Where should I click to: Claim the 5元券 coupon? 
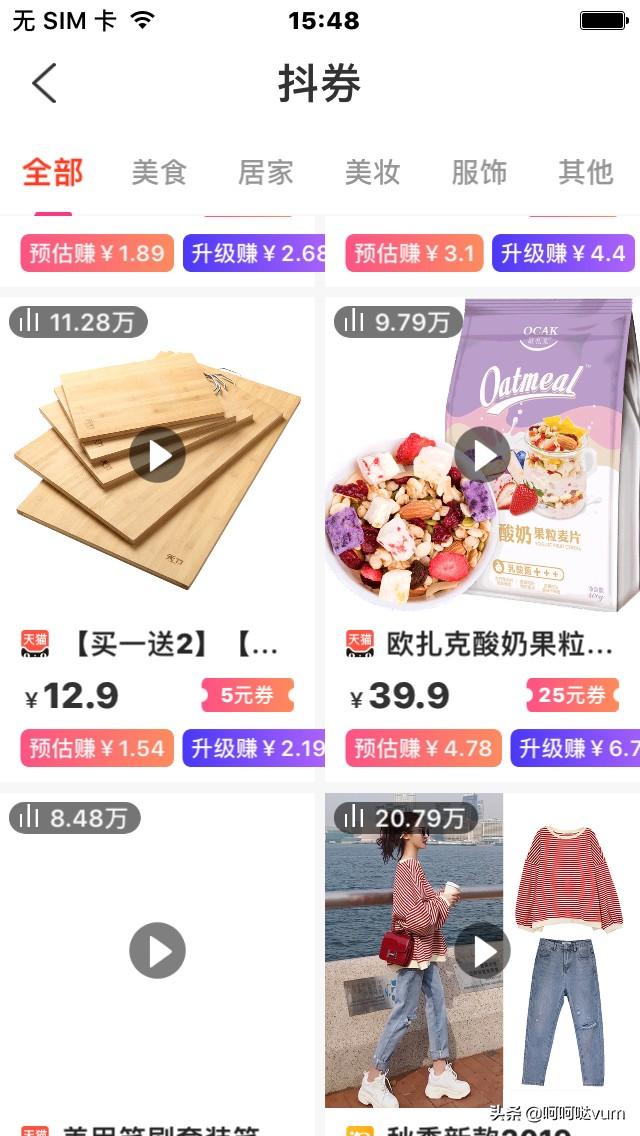tap(247, 695)
